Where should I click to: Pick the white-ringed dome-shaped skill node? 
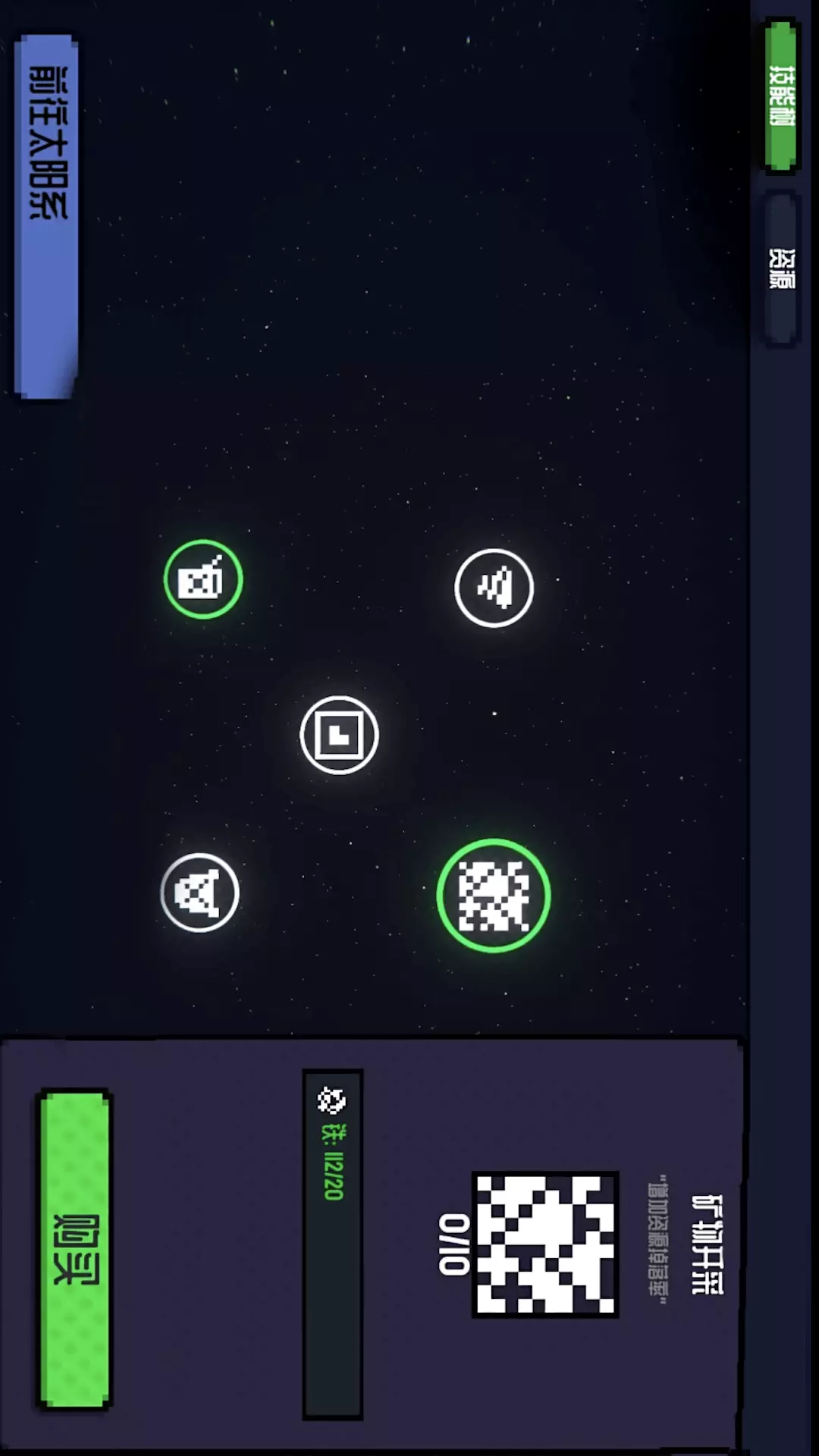(200, 893)
